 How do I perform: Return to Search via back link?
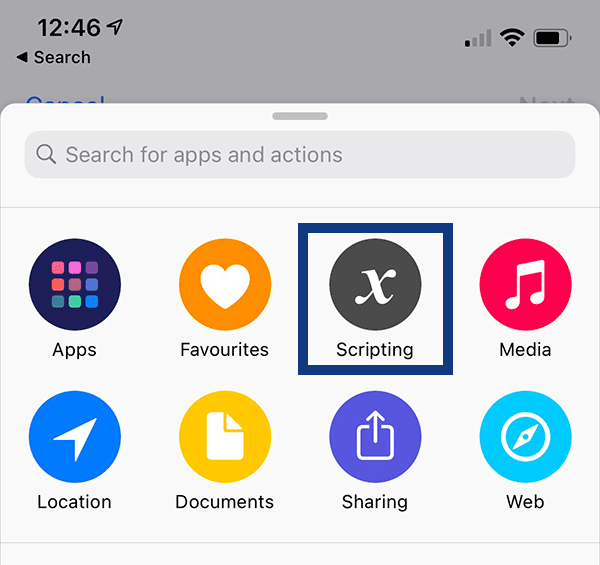click(x=53, y=58)
